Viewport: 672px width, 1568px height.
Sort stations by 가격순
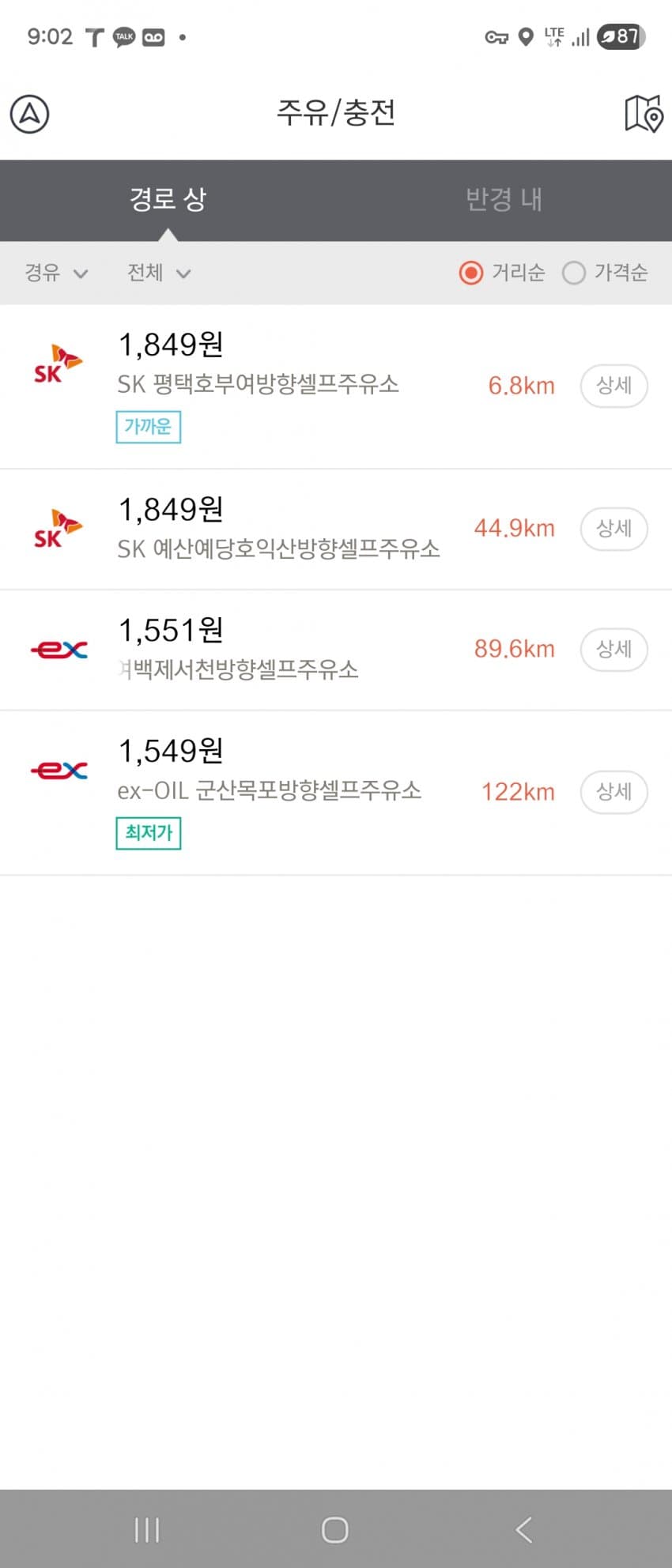(606, 273)
